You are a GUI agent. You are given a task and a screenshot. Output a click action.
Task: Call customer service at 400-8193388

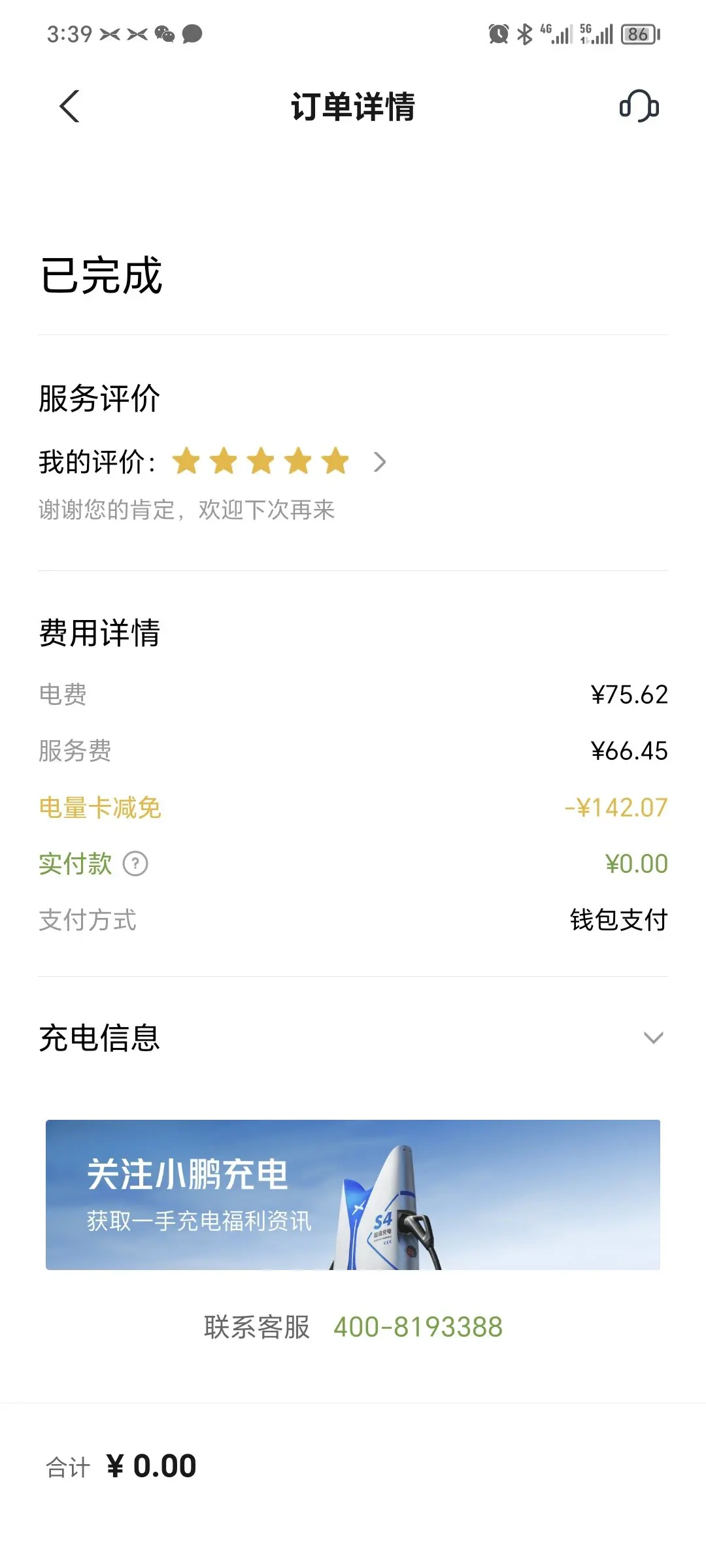click(418, 1327)
